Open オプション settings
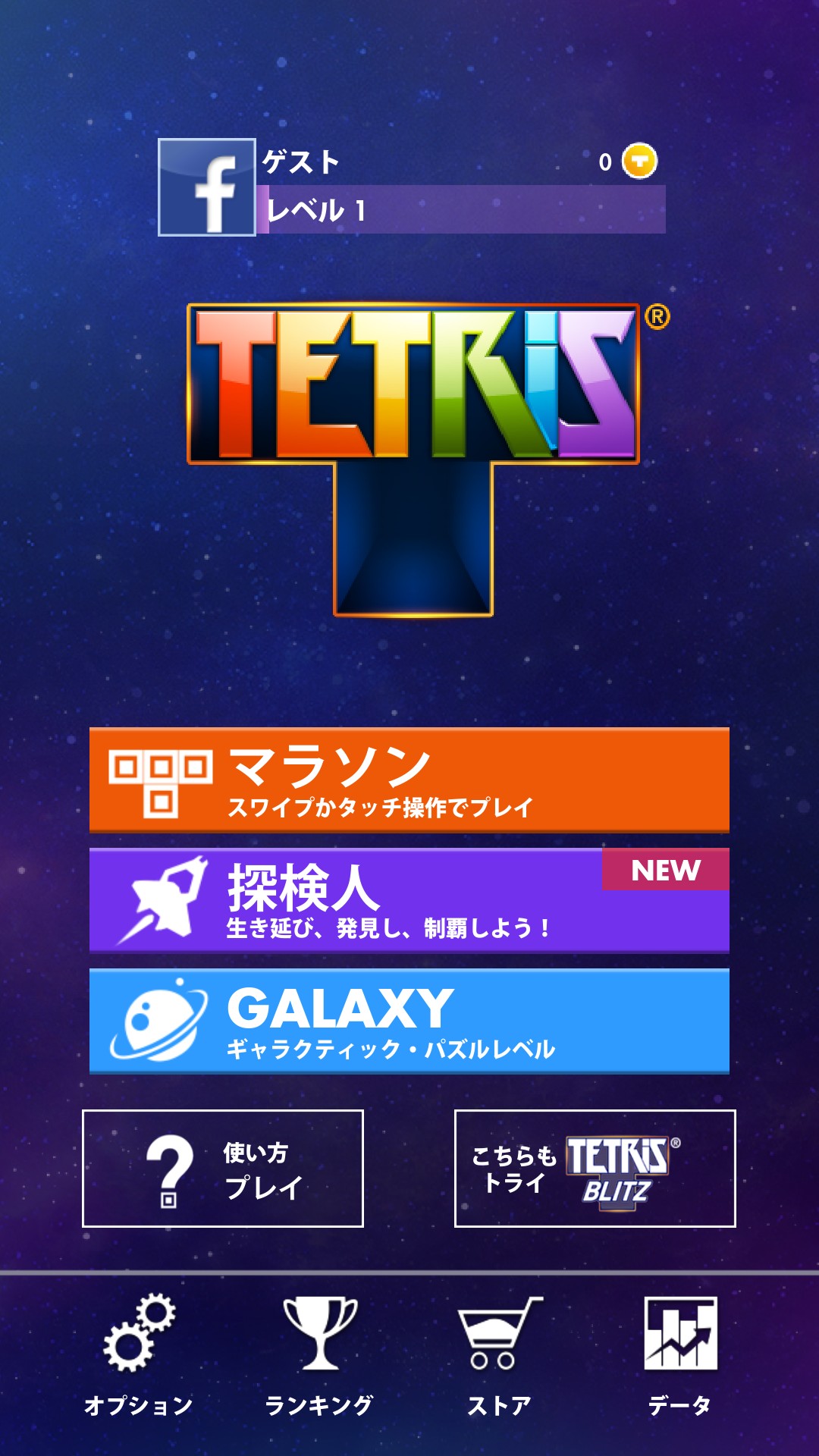Viewport: 819px width, 1456px height. tap(139, 1354)
